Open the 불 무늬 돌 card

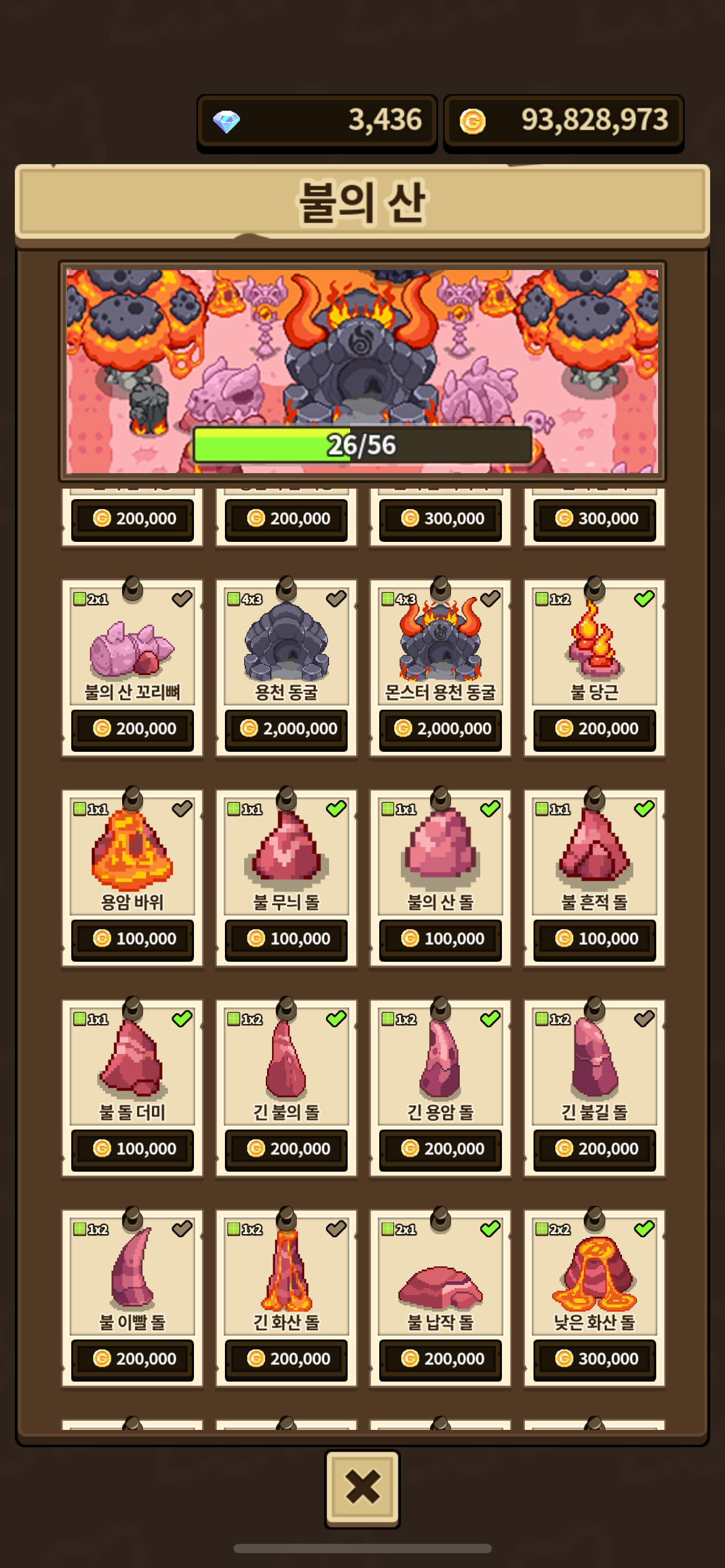[286, 868]
